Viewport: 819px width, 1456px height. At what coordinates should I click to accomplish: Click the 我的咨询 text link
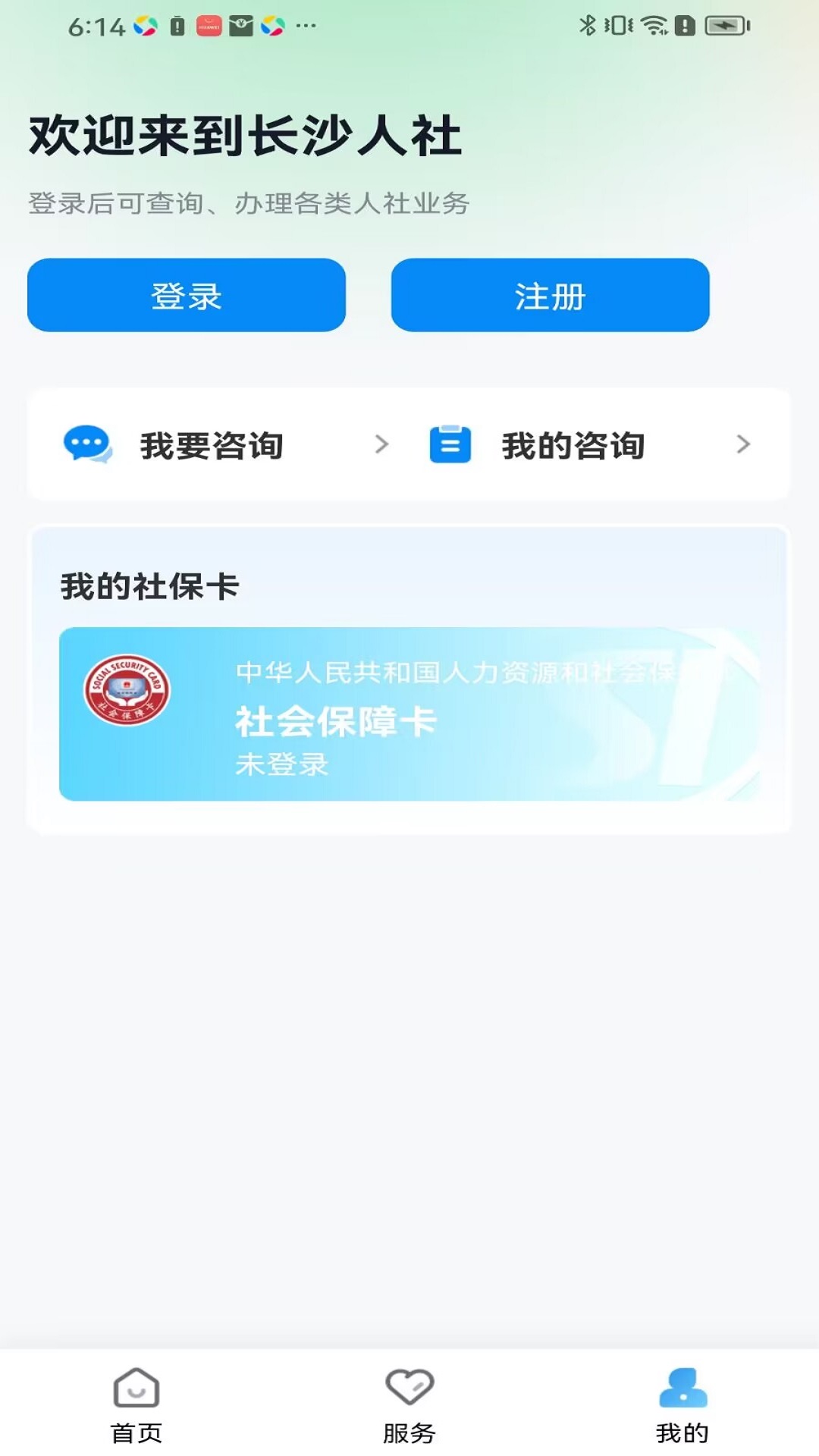573,447
